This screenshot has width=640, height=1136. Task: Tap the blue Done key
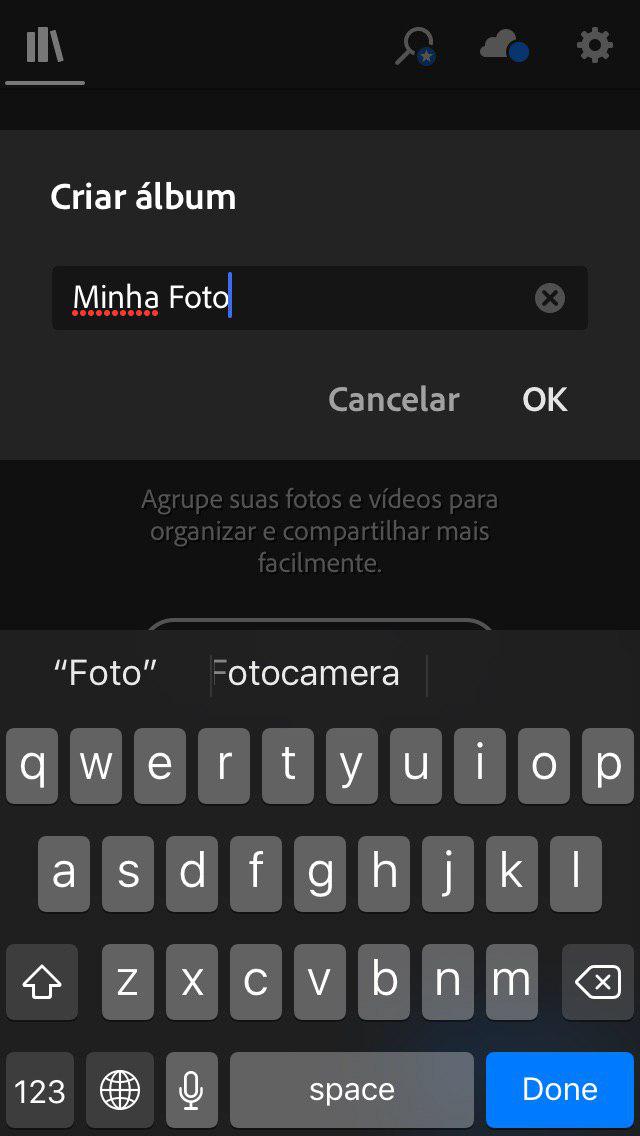tap(560, 1089)
